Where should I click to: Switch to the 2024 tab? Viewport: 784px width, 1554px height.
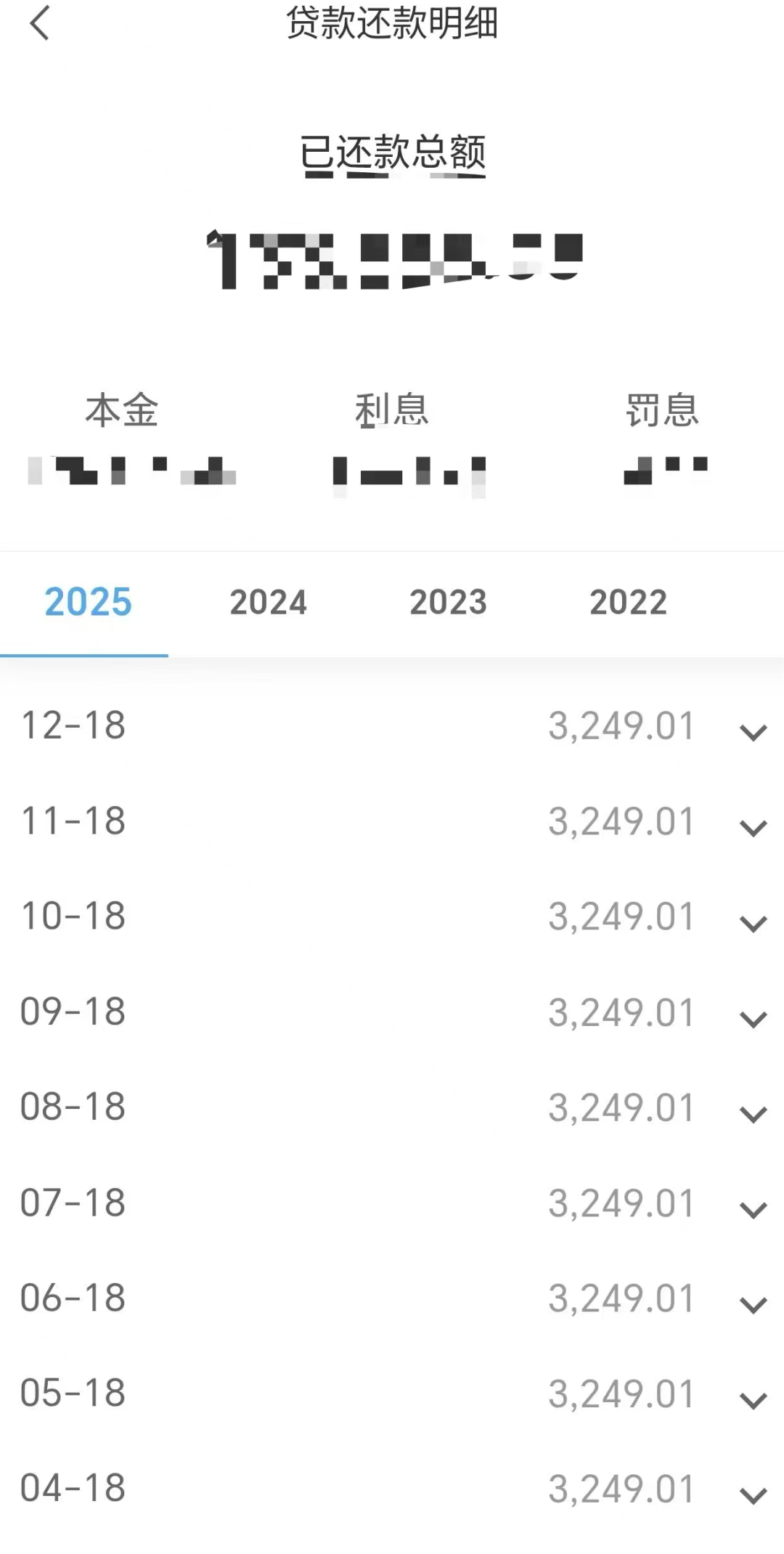[x=268, y=602]
